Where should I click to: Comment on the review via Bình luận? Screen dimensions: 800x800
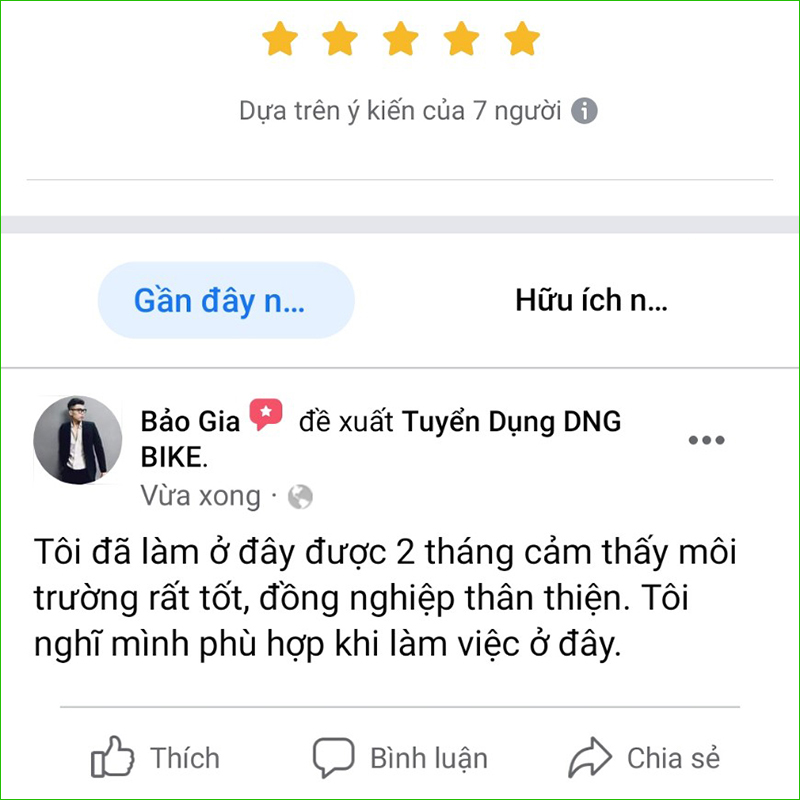pos(400,759)
